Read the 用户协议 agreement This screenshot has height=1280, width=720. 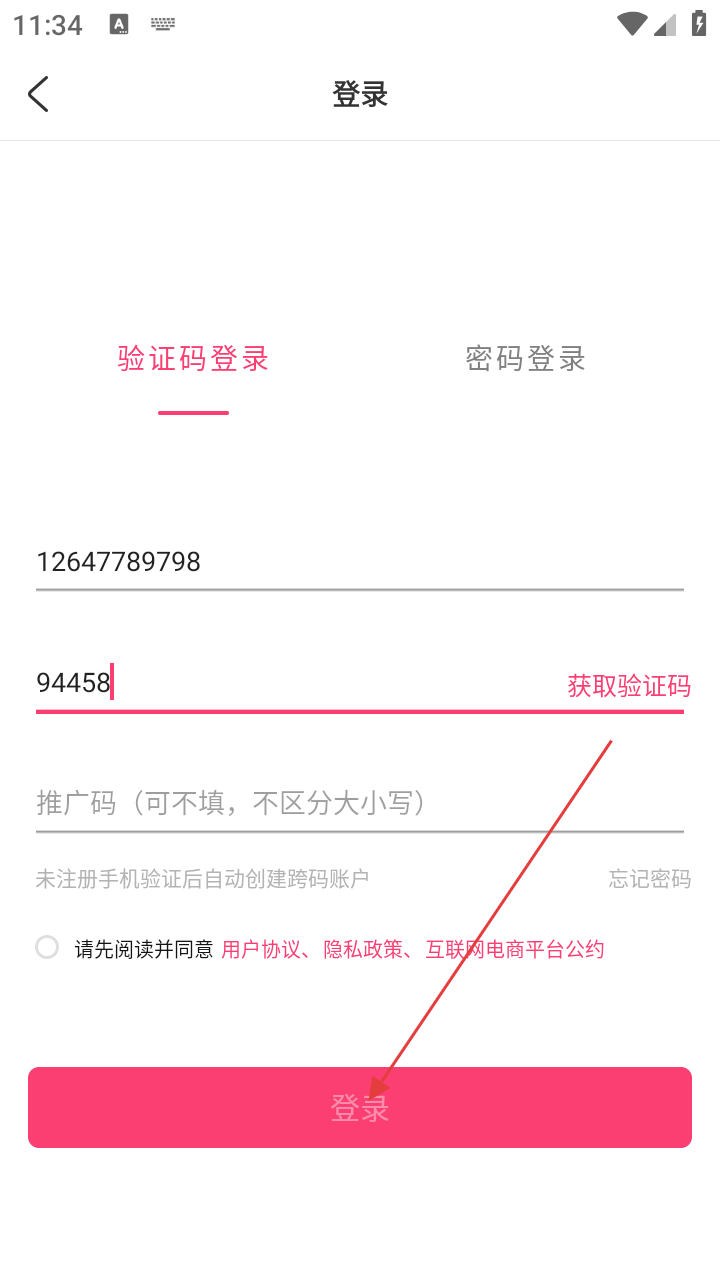261,949
